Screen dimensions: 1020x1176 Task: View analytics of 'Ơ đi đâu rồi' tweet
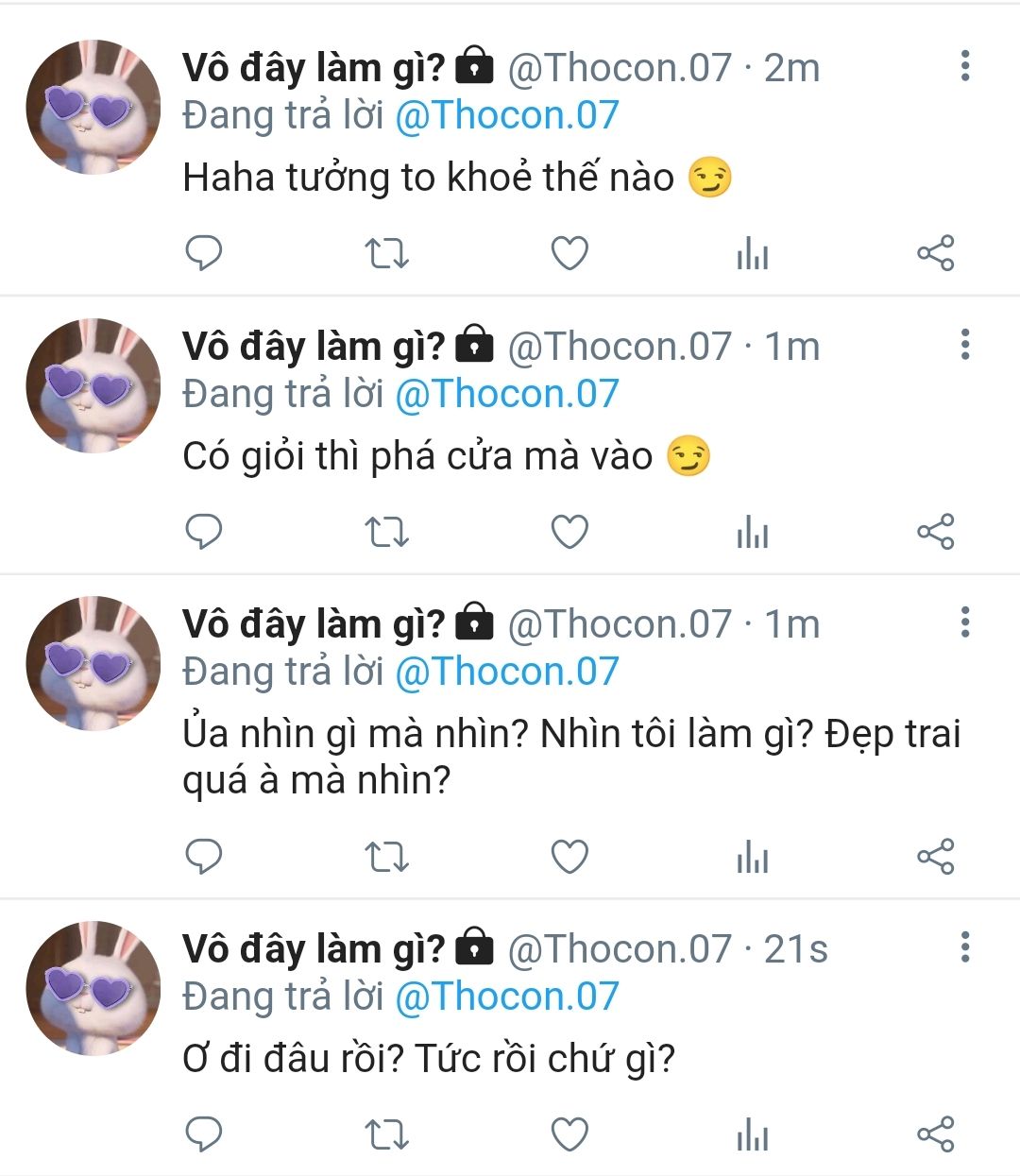[x=753, y=1133]
